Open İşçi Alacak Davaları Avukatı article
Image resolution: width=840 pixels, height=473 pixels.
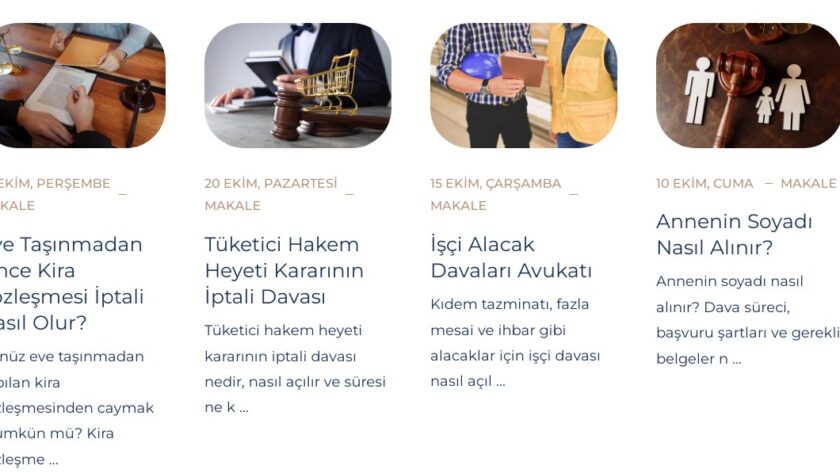click(511, 257)
